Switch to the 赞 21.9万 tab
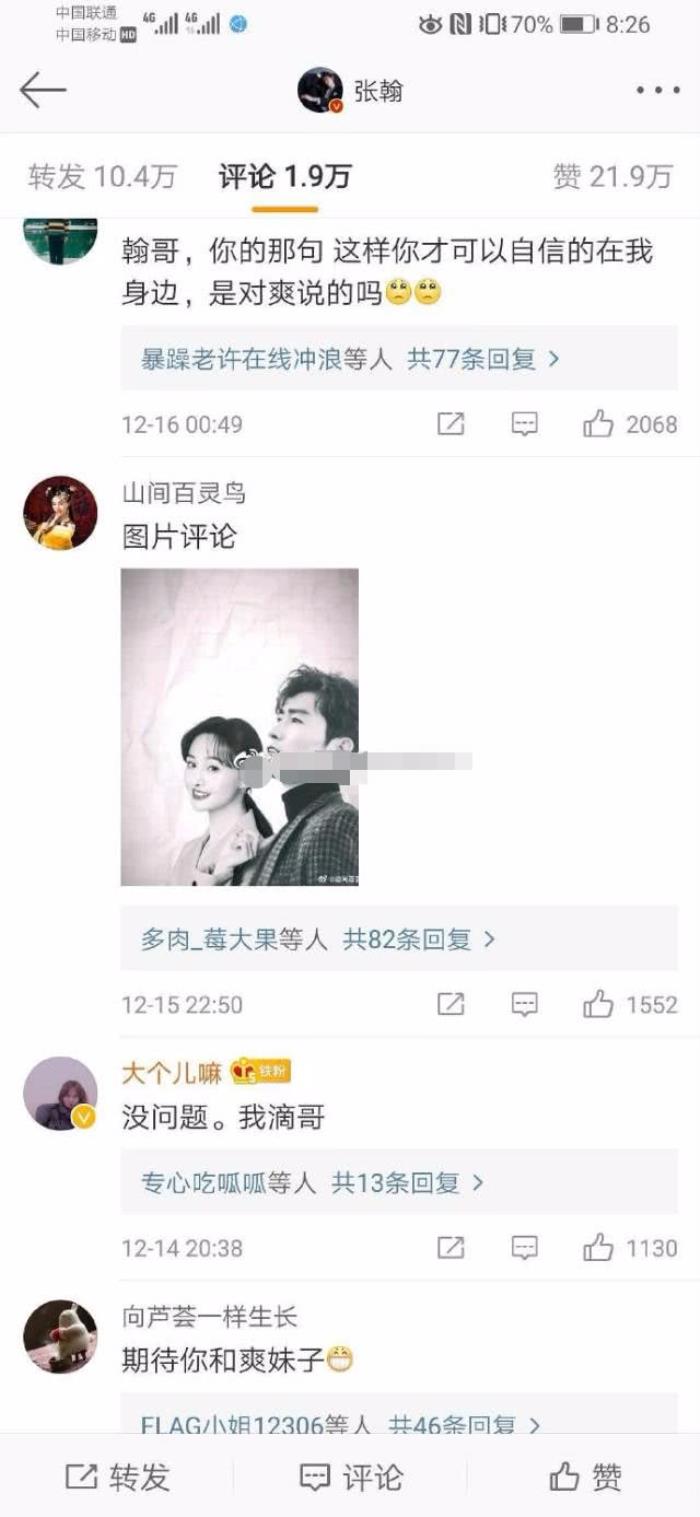Viewport: 700px width, 1517px height. [x=612, y=177]
